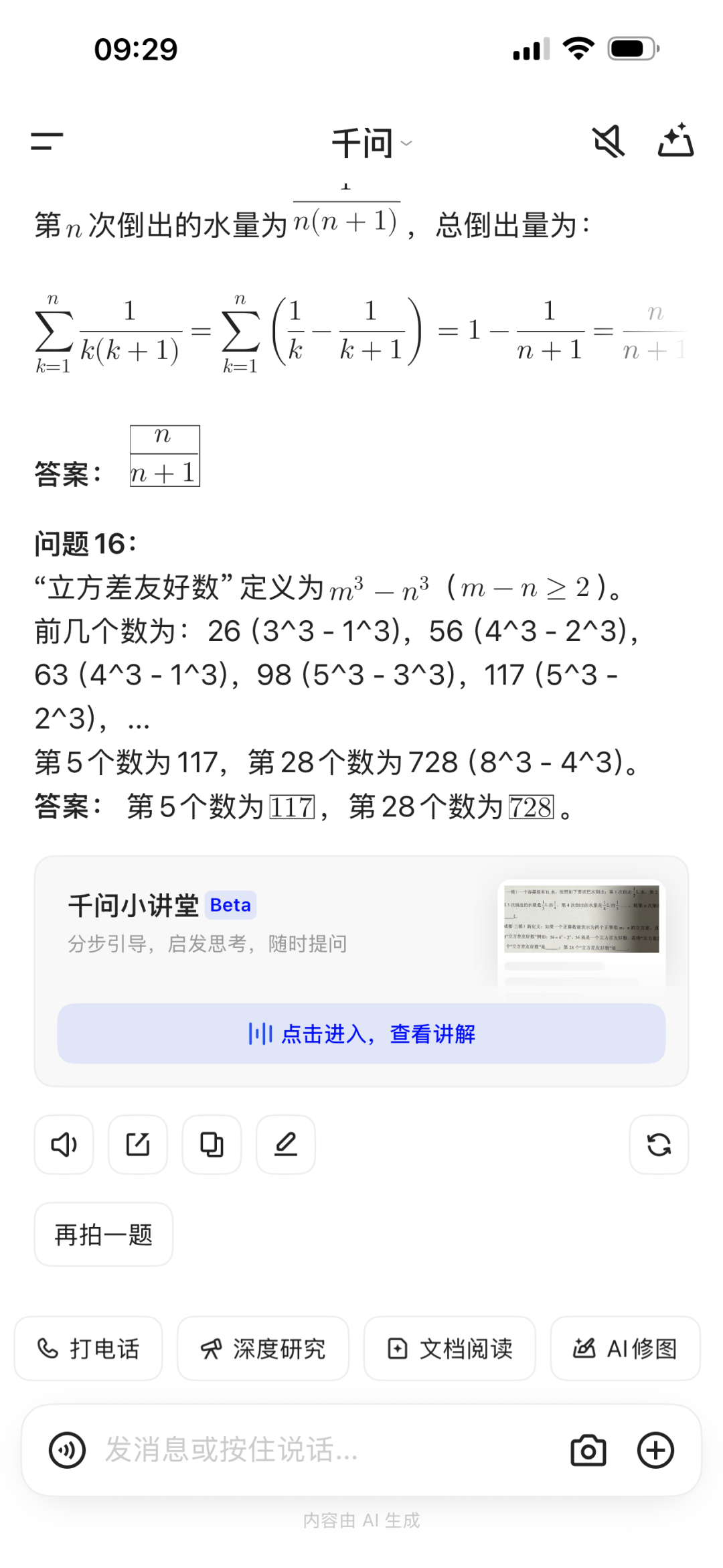Tap the 再拍一题 button
723x1568 pixels.
point(103,1234)
